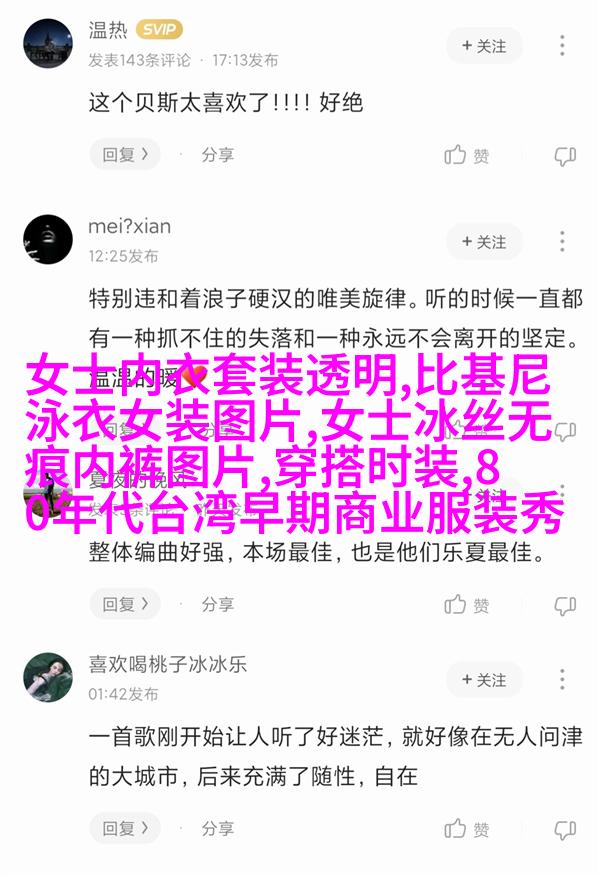Dislike 温热's comment
Viewport: 600px width, 876px height.
565,156
